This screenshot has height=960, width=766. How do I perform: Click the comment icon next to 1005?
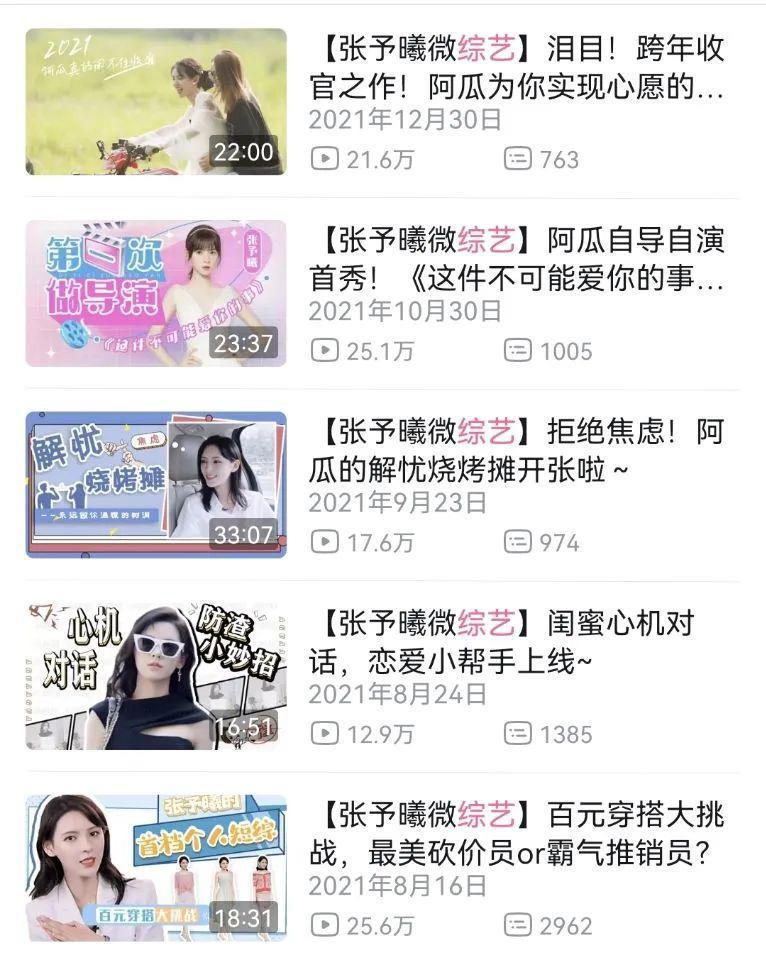[x=517, y=351]
